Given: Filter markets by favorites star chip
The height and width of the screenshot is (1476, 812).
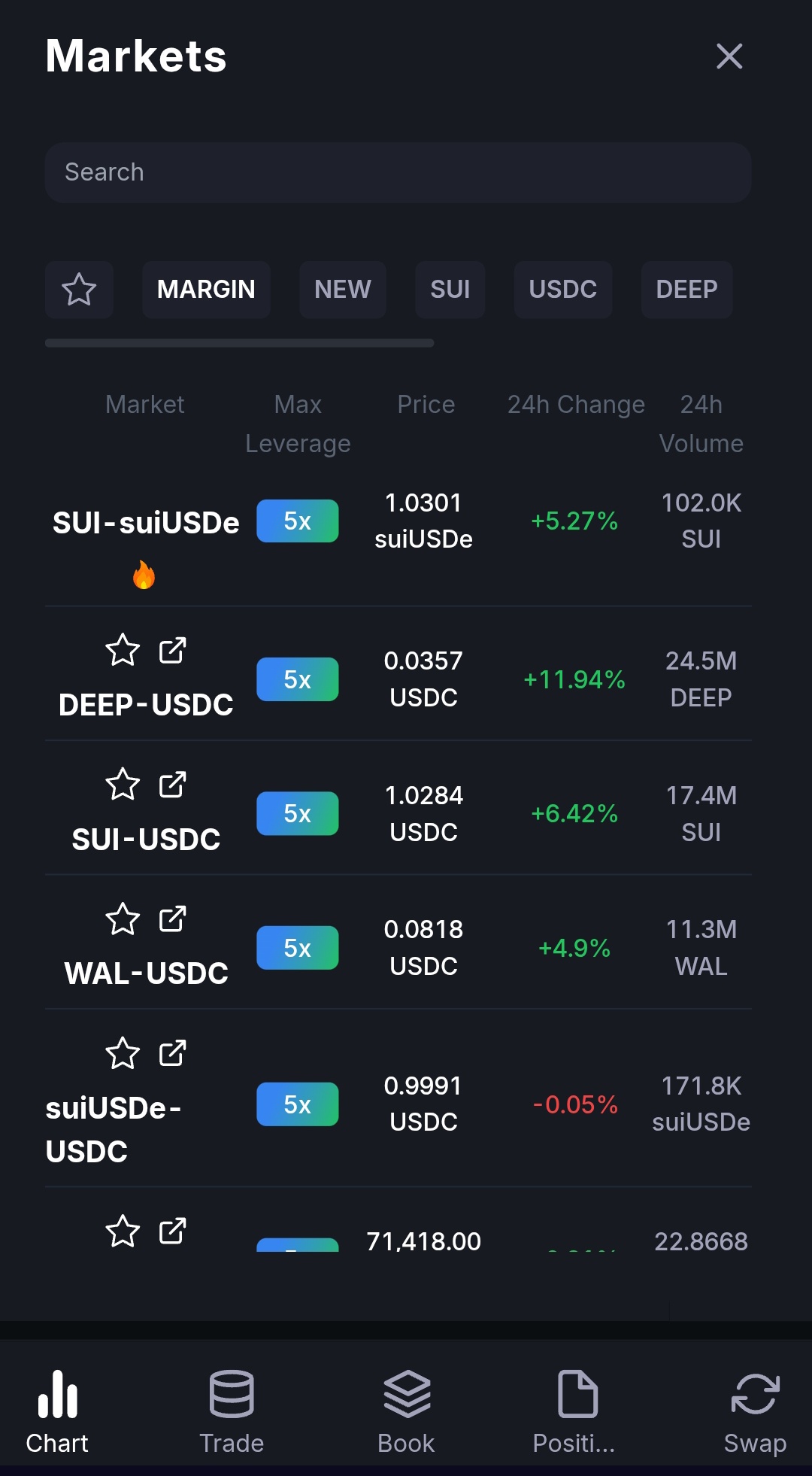Looking at the screenshot, I should tap(79, 290).
